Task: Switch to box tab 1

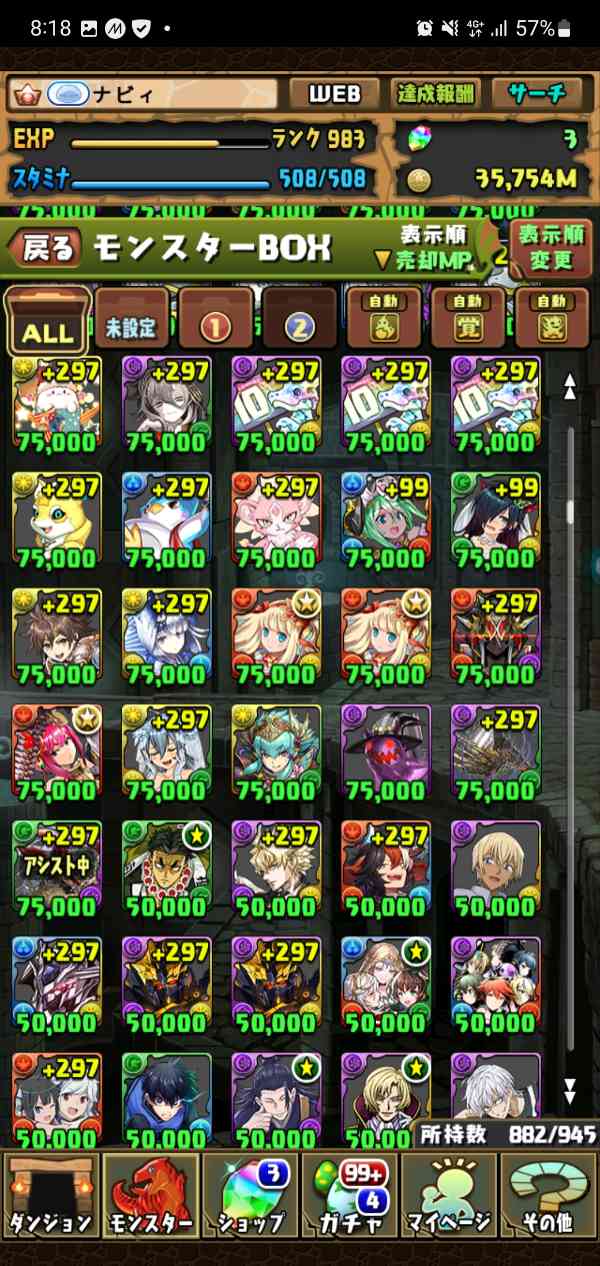Action: pos(215,322)
